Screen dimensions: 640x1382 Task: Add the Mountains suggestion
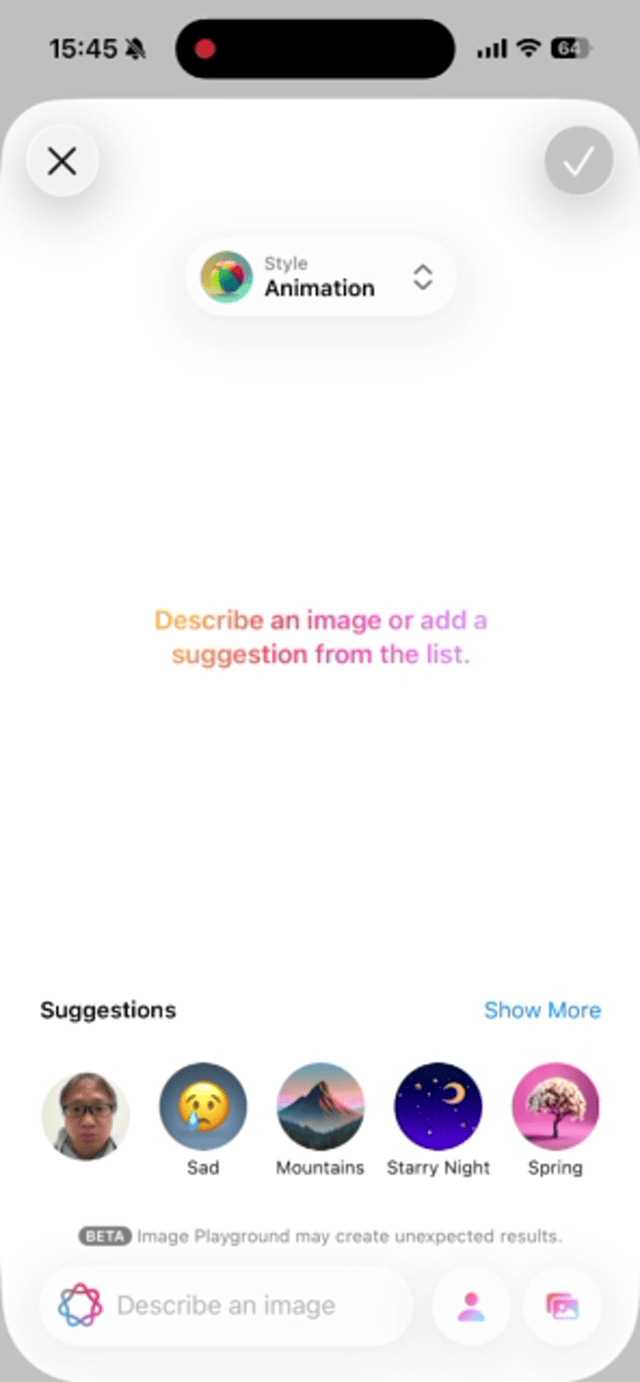point(320,1107)
